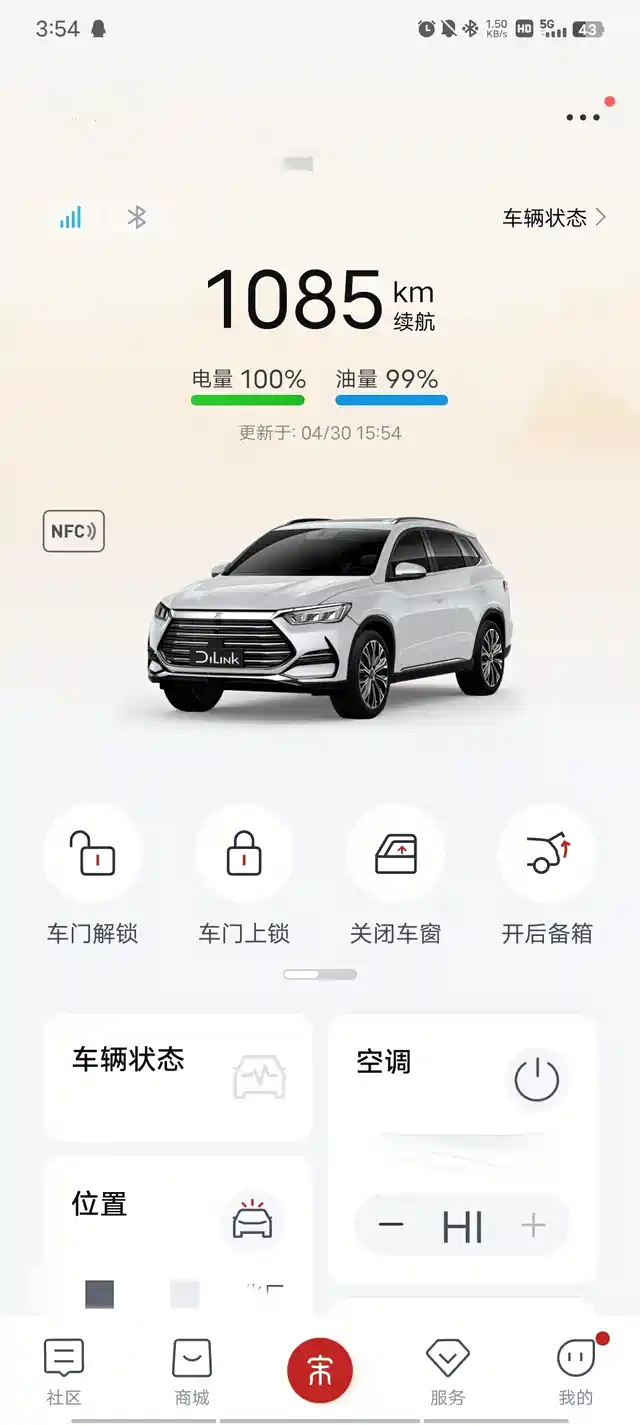Open the 我的 profile tab
Viewport: 640px width, 1425px height.
[x=576, y=1370]
